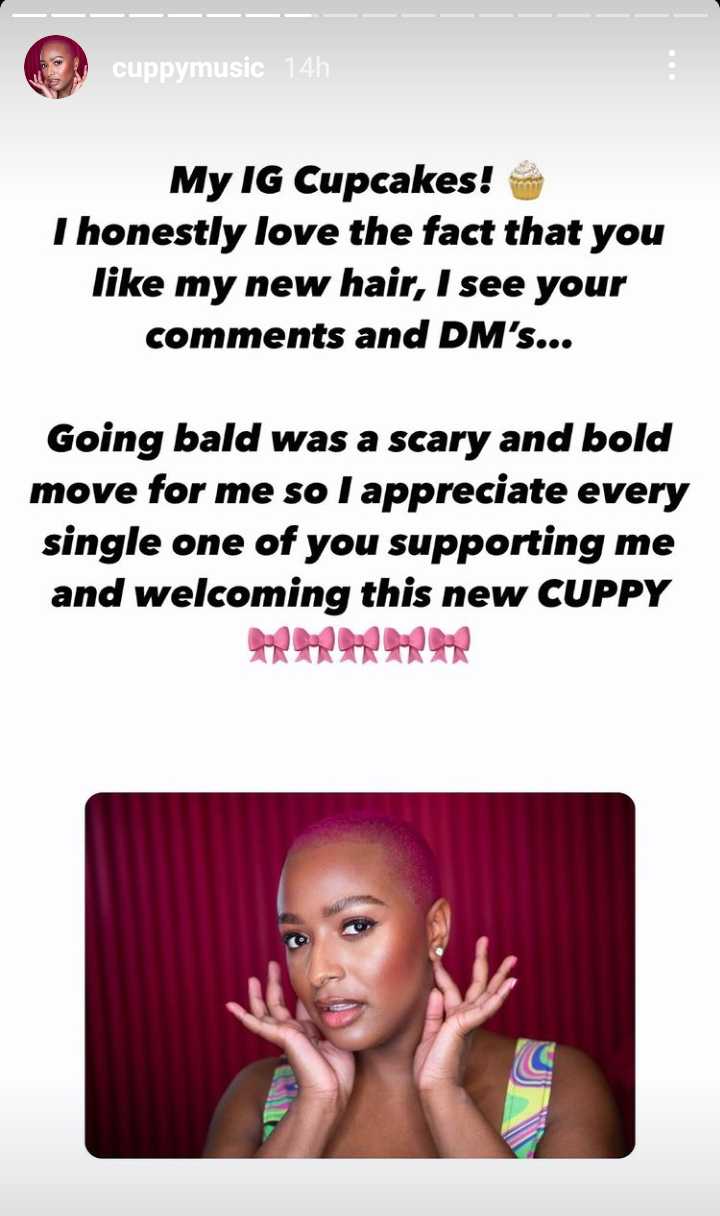Open the three-dot overflow menu
The height and width of the screenshot is (1216, 720).
point(672,65)
